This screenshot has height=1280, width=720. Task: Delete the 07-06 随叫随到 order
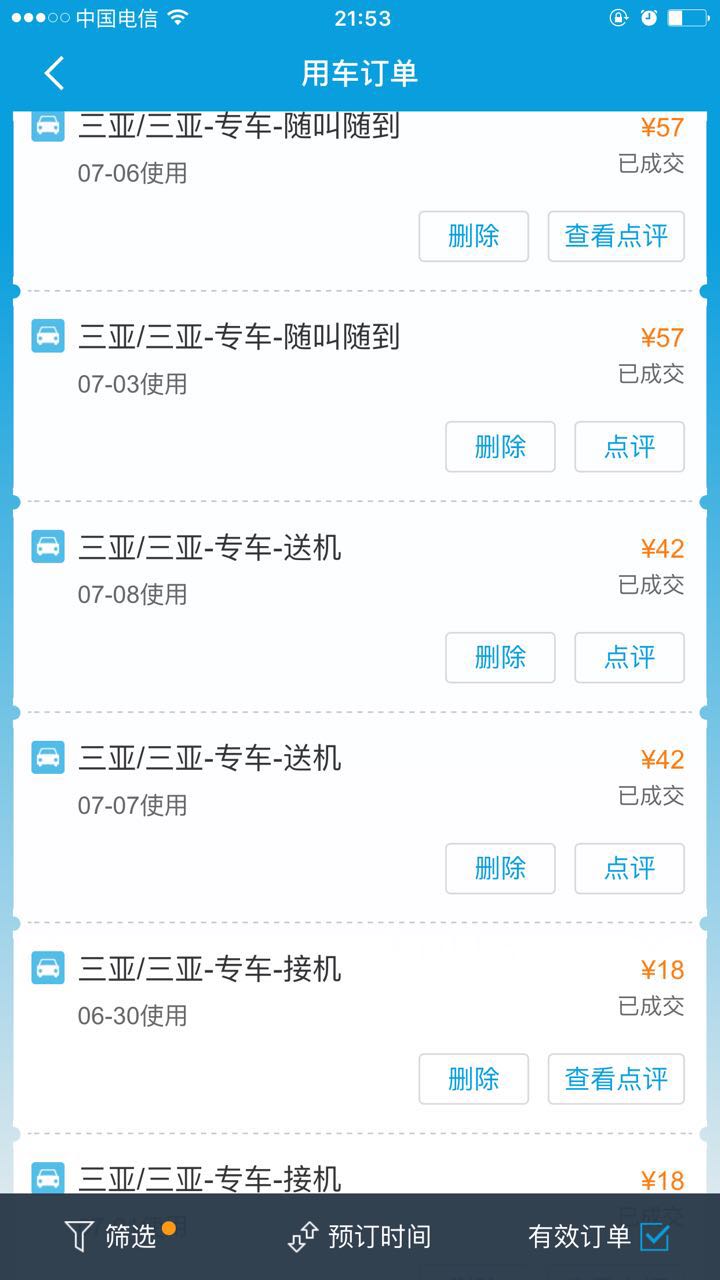(x=473, y=236)
